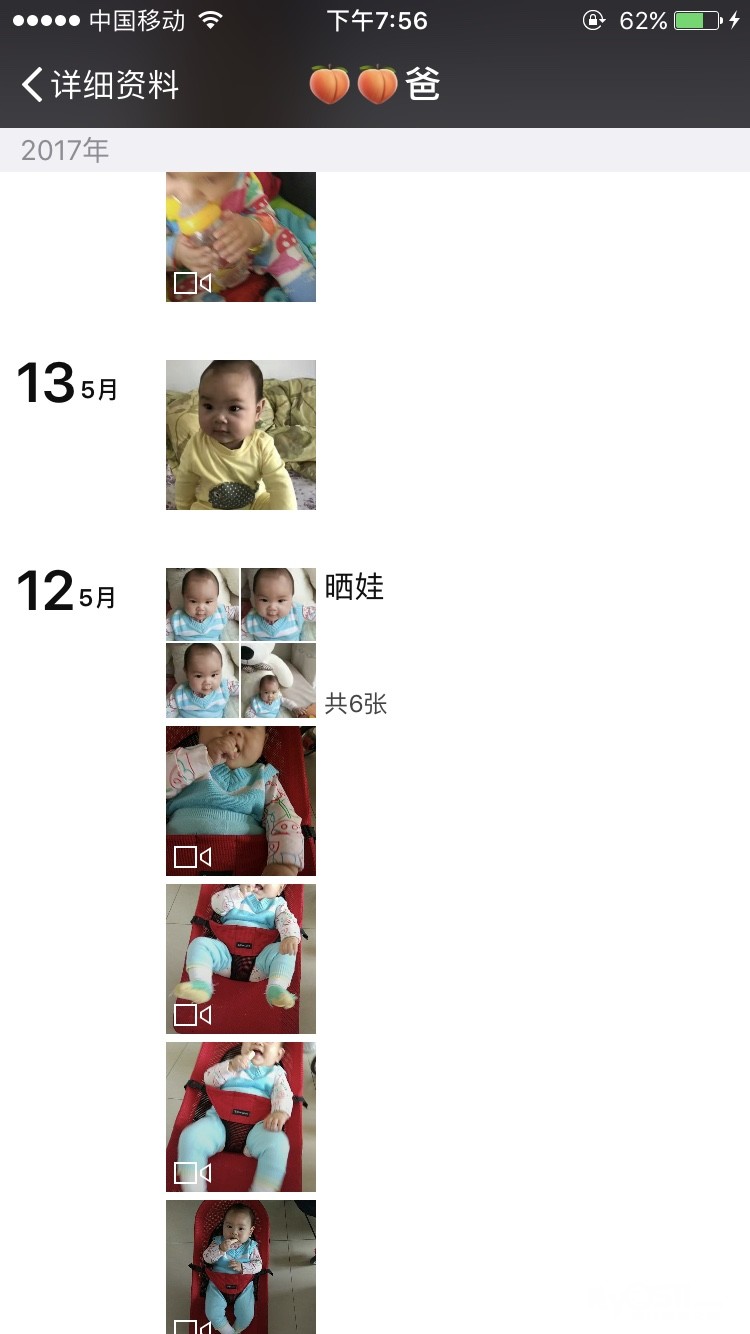Go back to 详细资料
The image size is (750, 1334).
pyautogui.click(x=100, y=85)
